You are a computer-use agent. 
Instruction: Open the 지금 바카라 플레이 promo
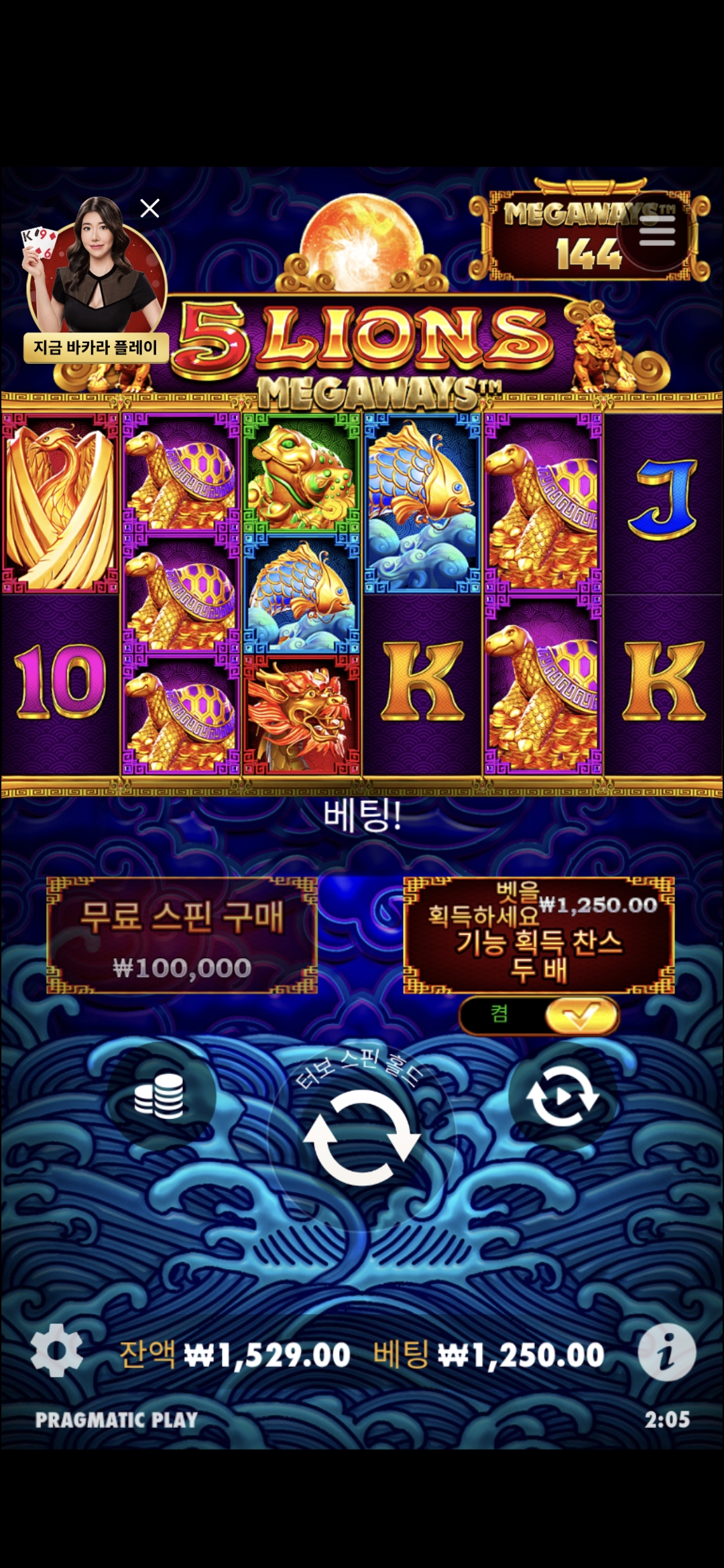click(96, 347)
